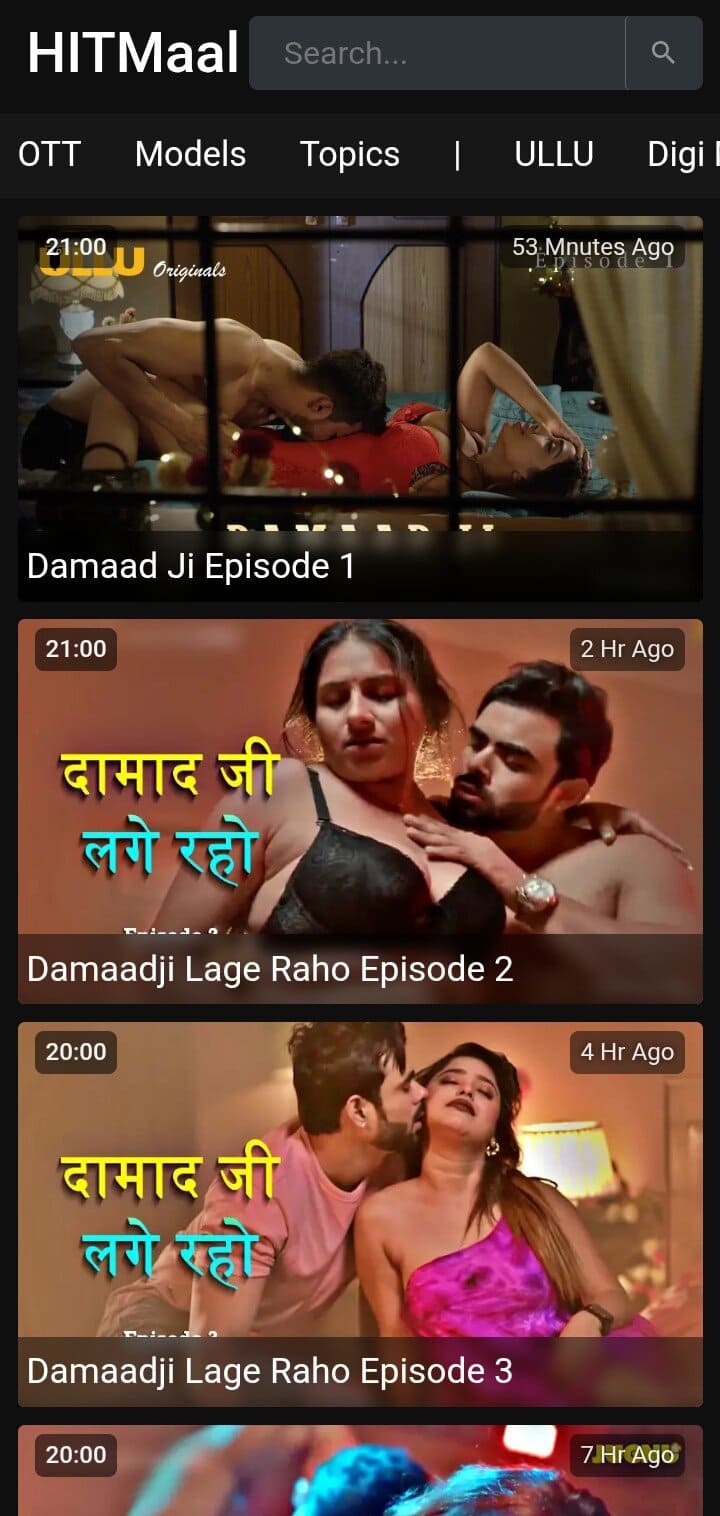
Task: Select the Topics tab
Action: 349,154
